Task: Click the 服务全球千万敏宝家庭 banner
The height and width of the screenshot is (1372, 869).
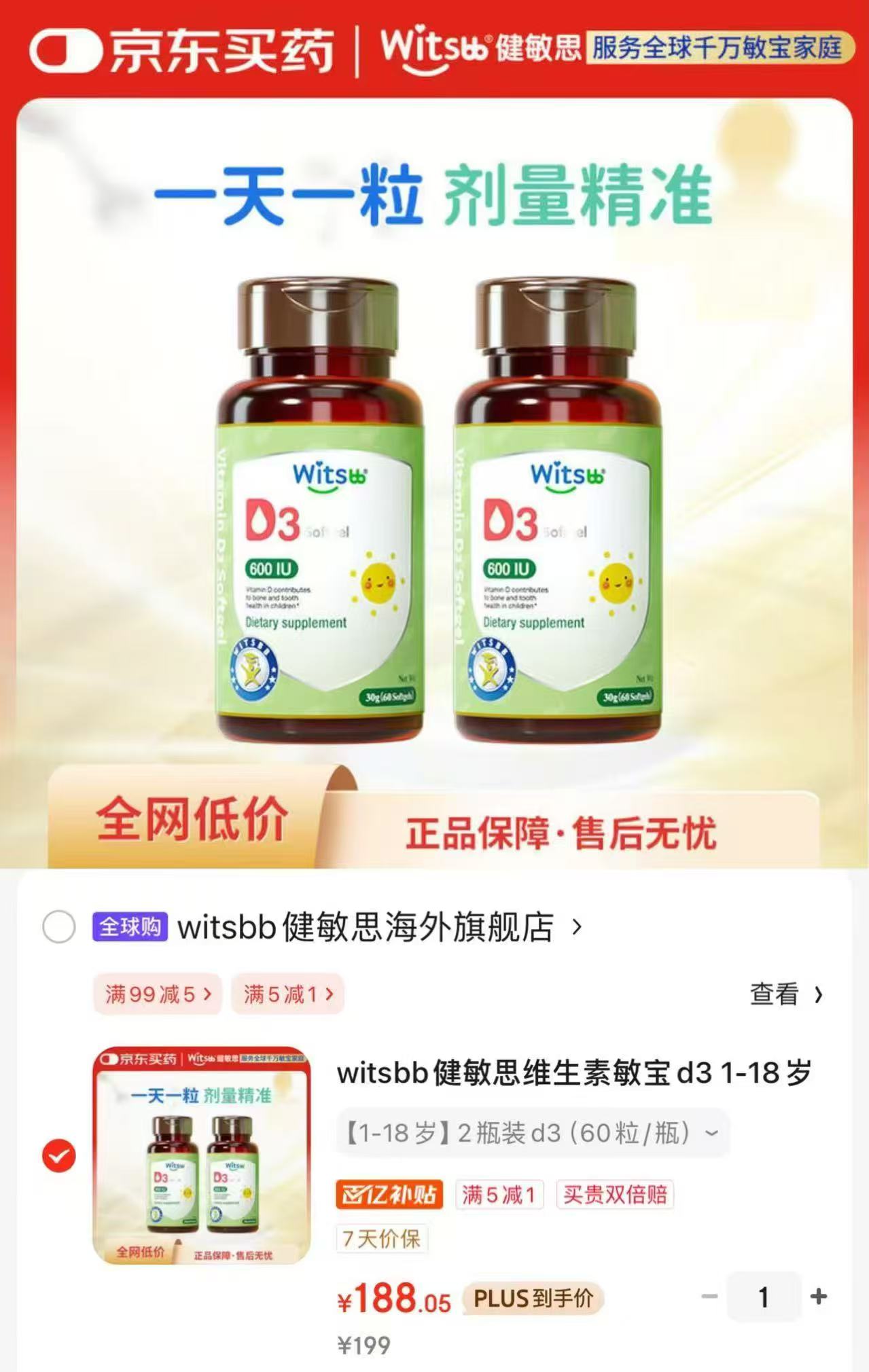Action: pyautogui.click(x=717, y=48)
